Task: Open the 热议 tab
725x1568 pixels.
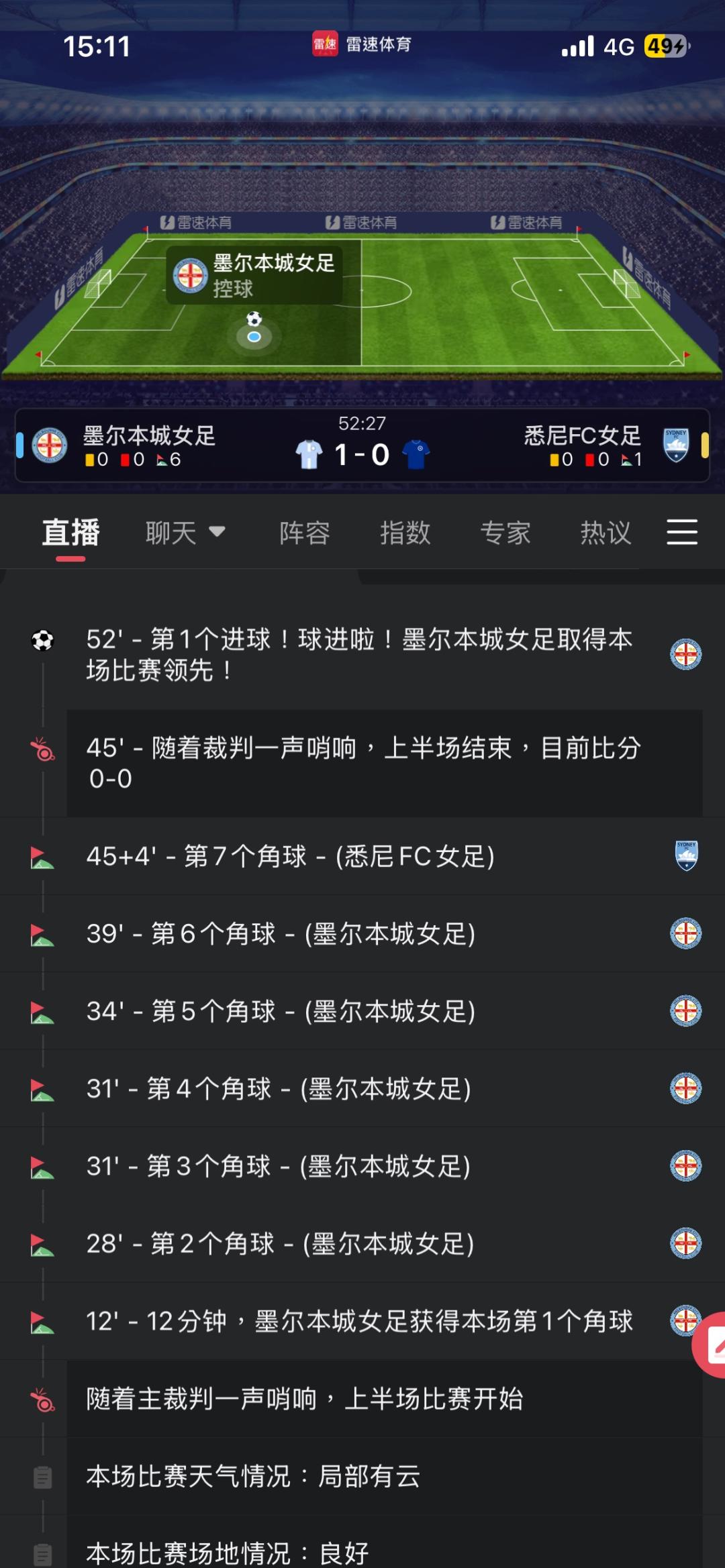Action: (x=606, y=533)
